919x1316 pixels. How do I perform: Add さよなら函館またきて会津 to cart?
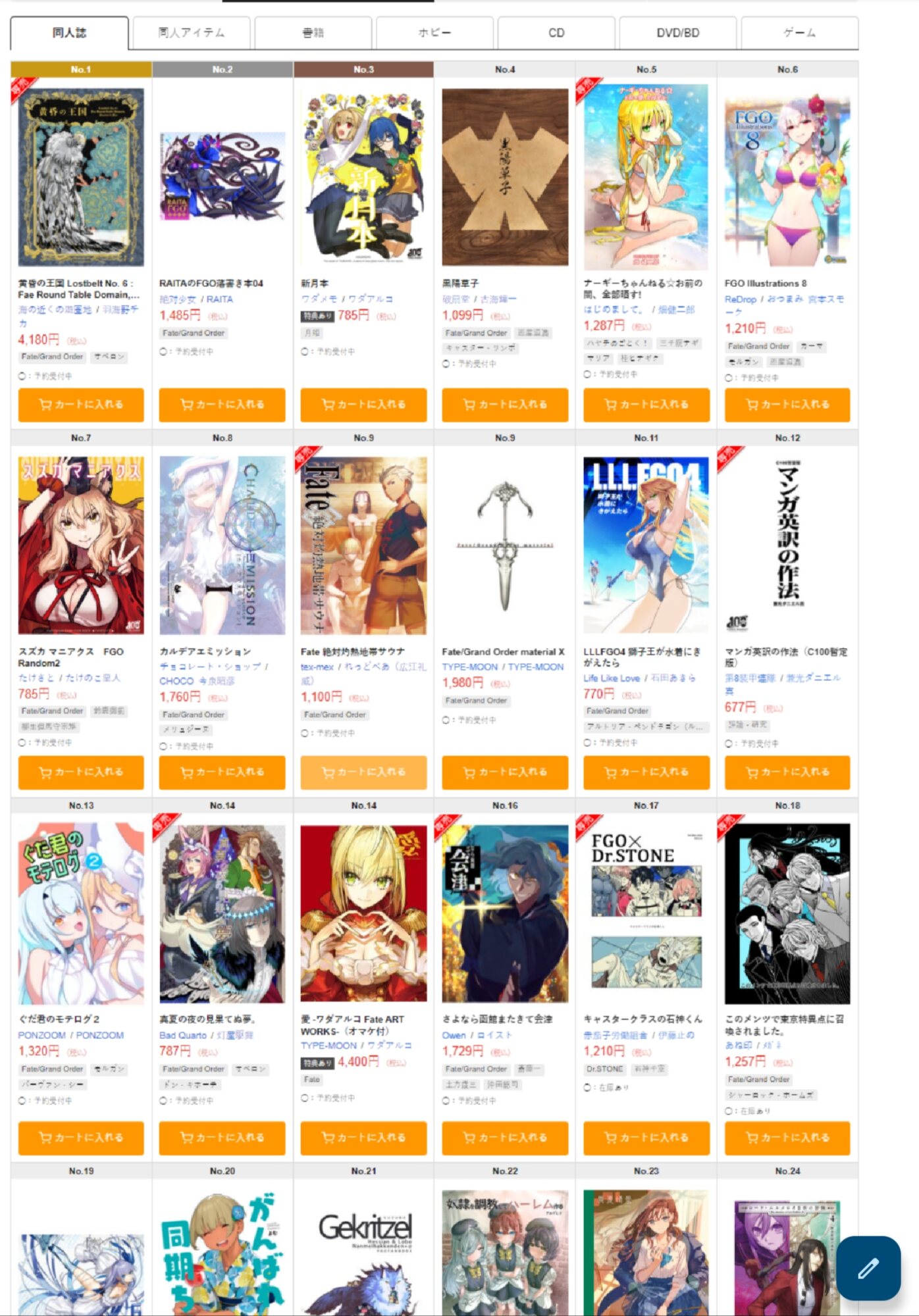[x=505, y=1138]
